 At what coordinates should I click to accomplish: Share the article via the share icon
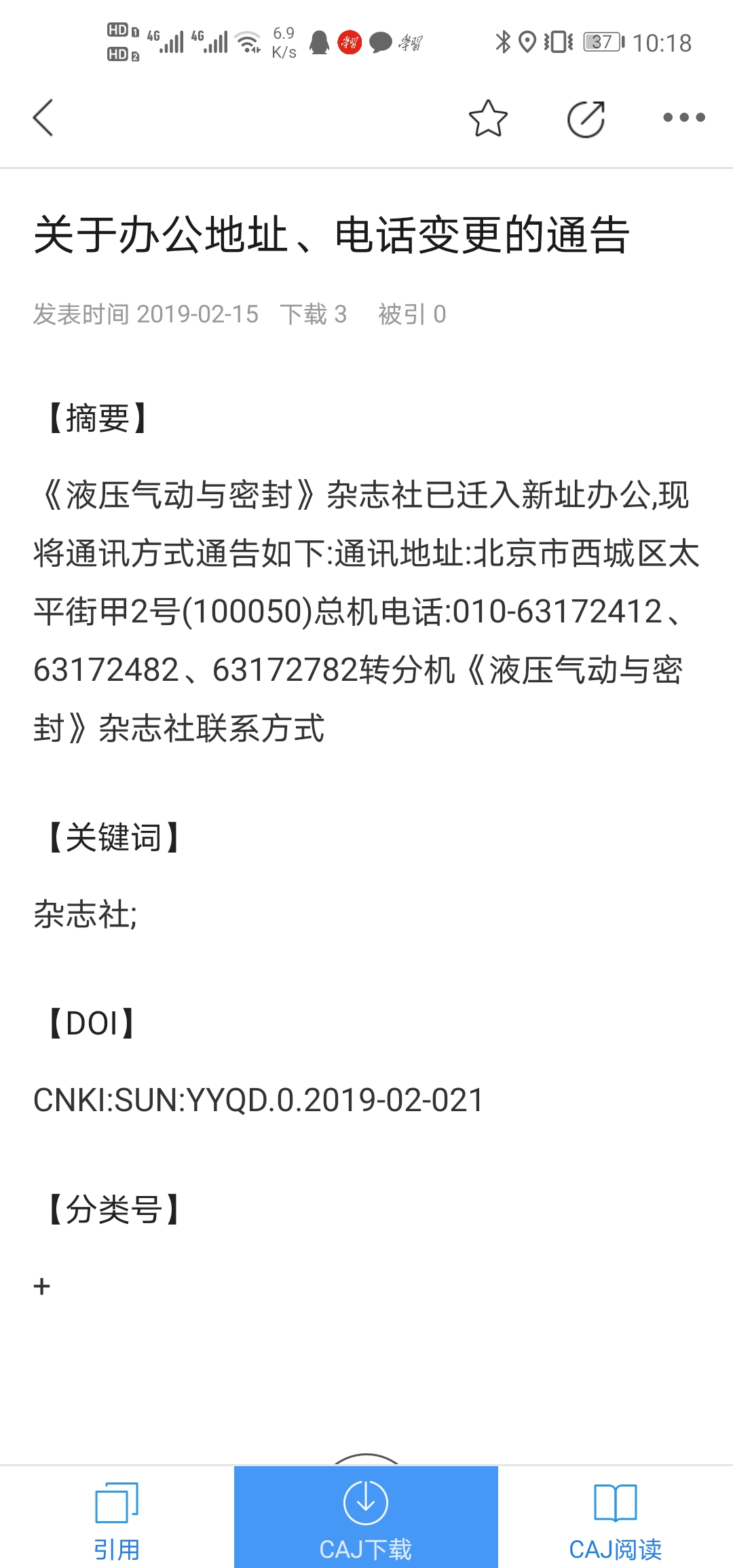tap(586, 119)
